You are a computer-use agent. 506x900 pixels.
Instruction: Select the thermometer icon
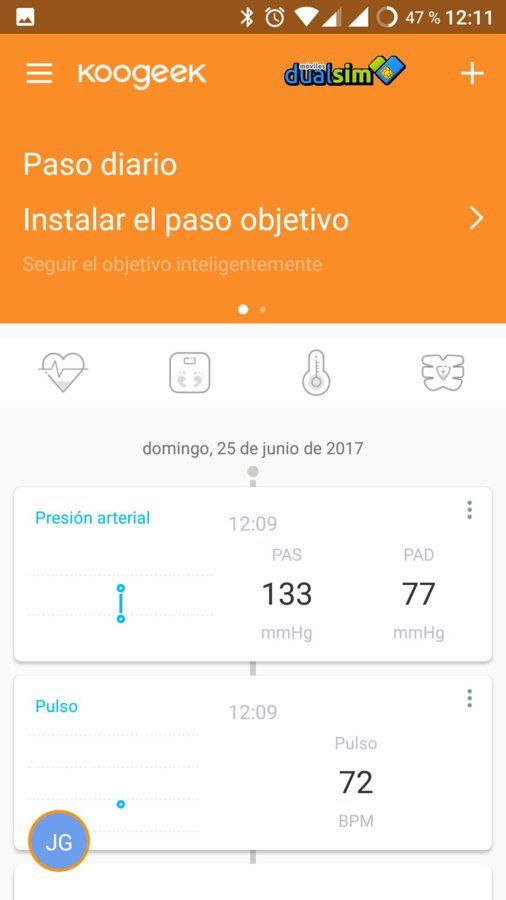316,373
